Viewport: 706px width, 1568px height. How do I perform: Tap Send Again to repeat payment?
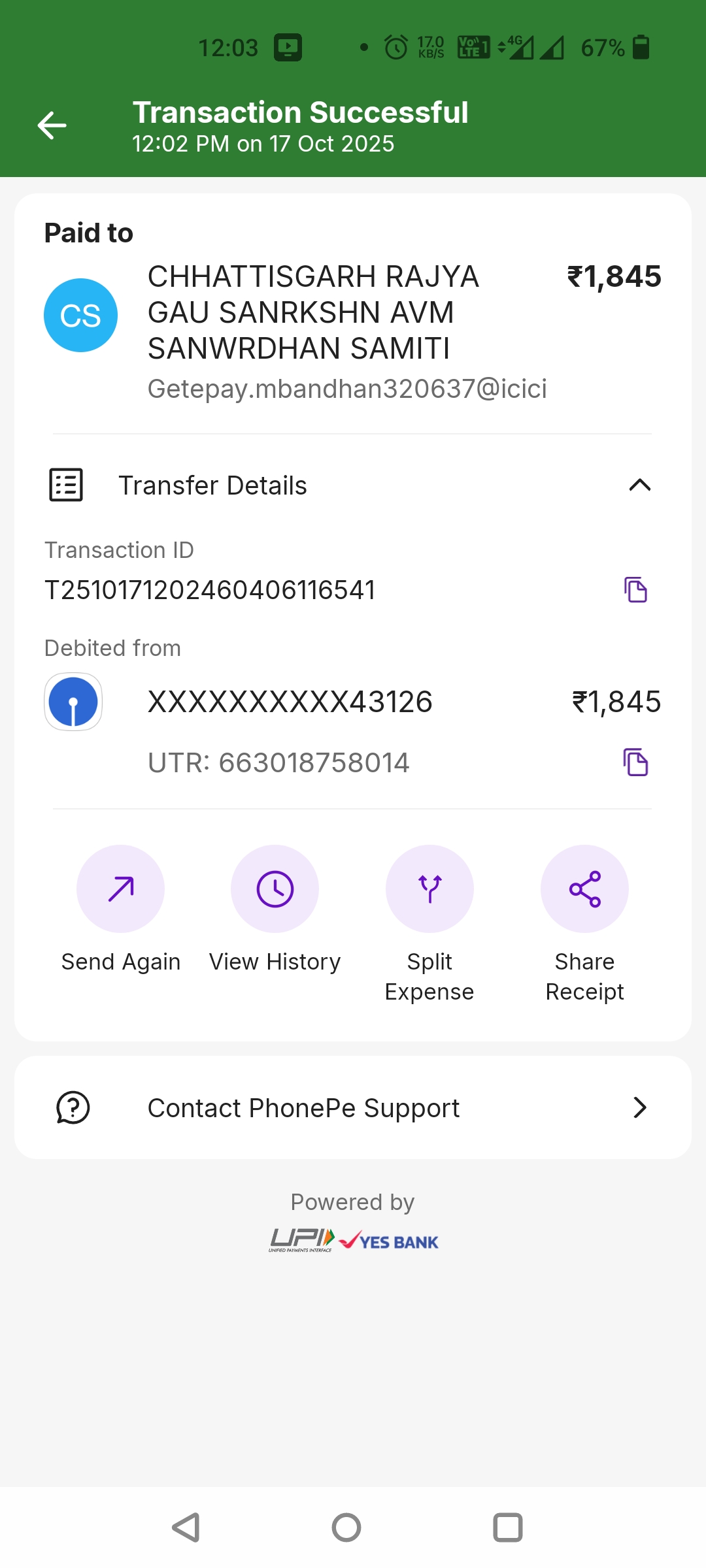[121, 889]
